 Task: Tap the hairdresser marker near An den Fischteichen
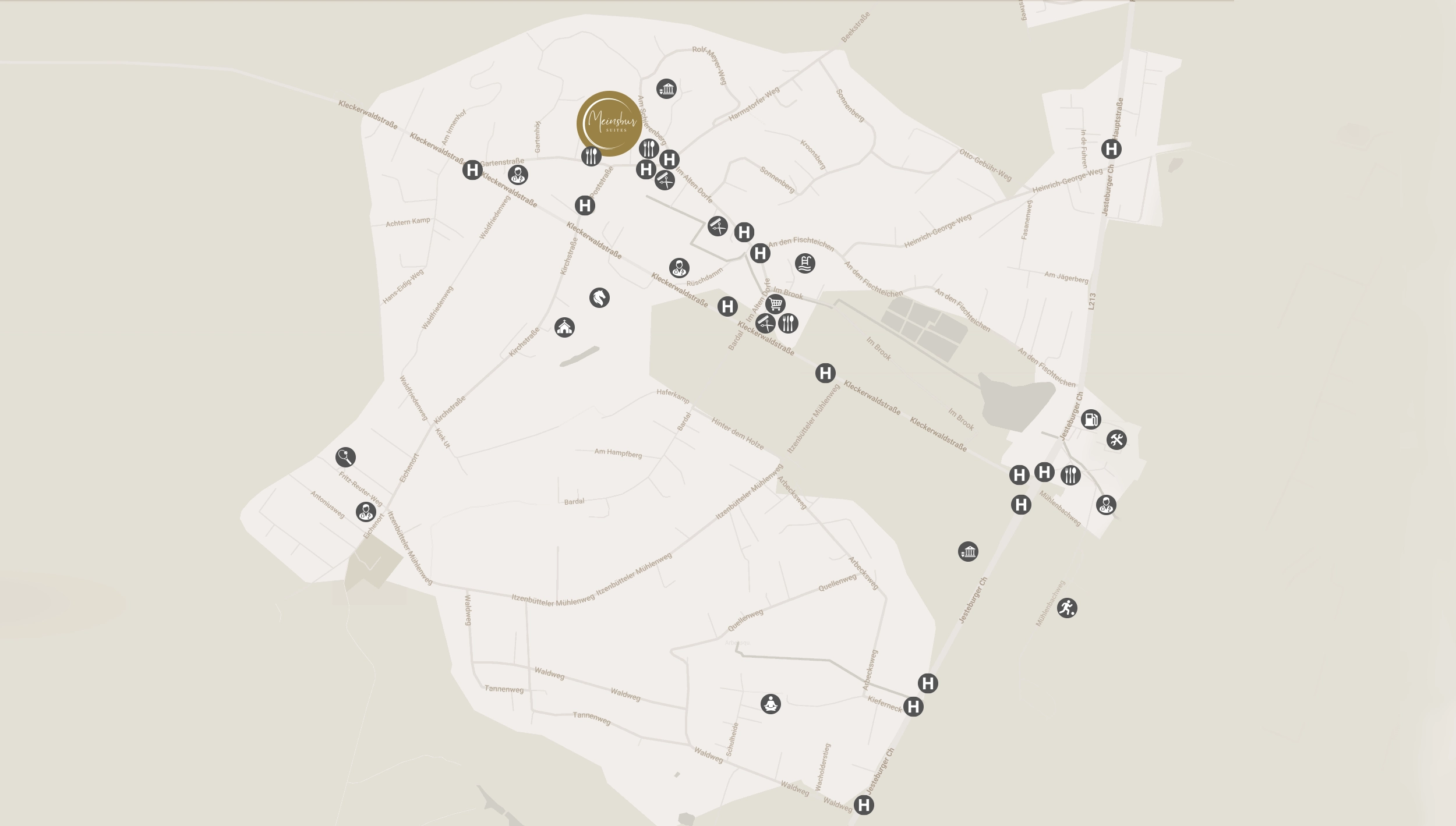[x=718, y=226]
